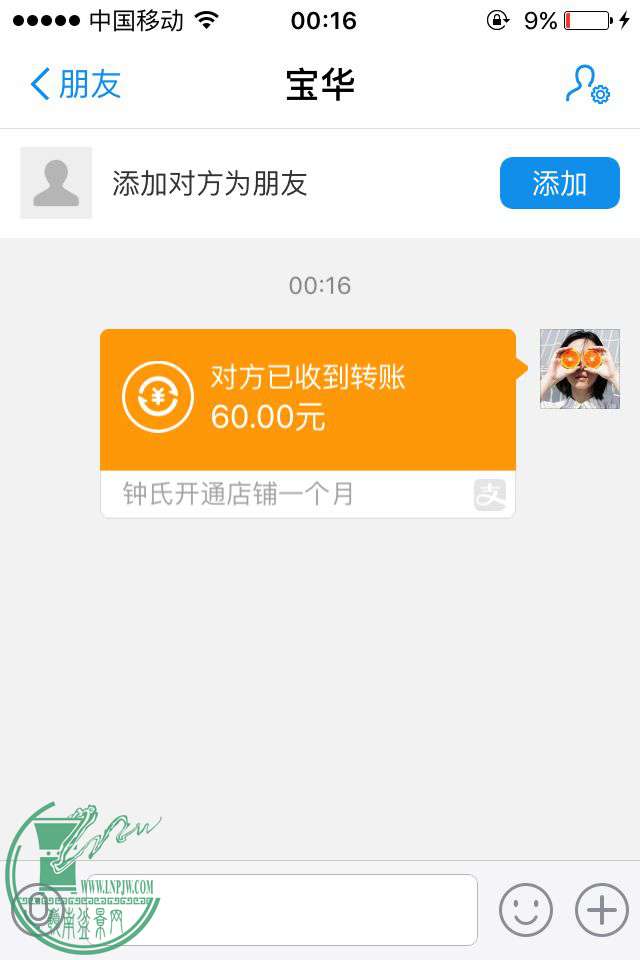This screenshot has height=960, width=640.
Task: Go back to 朋友 list
Action: click(x=75, y=84)
